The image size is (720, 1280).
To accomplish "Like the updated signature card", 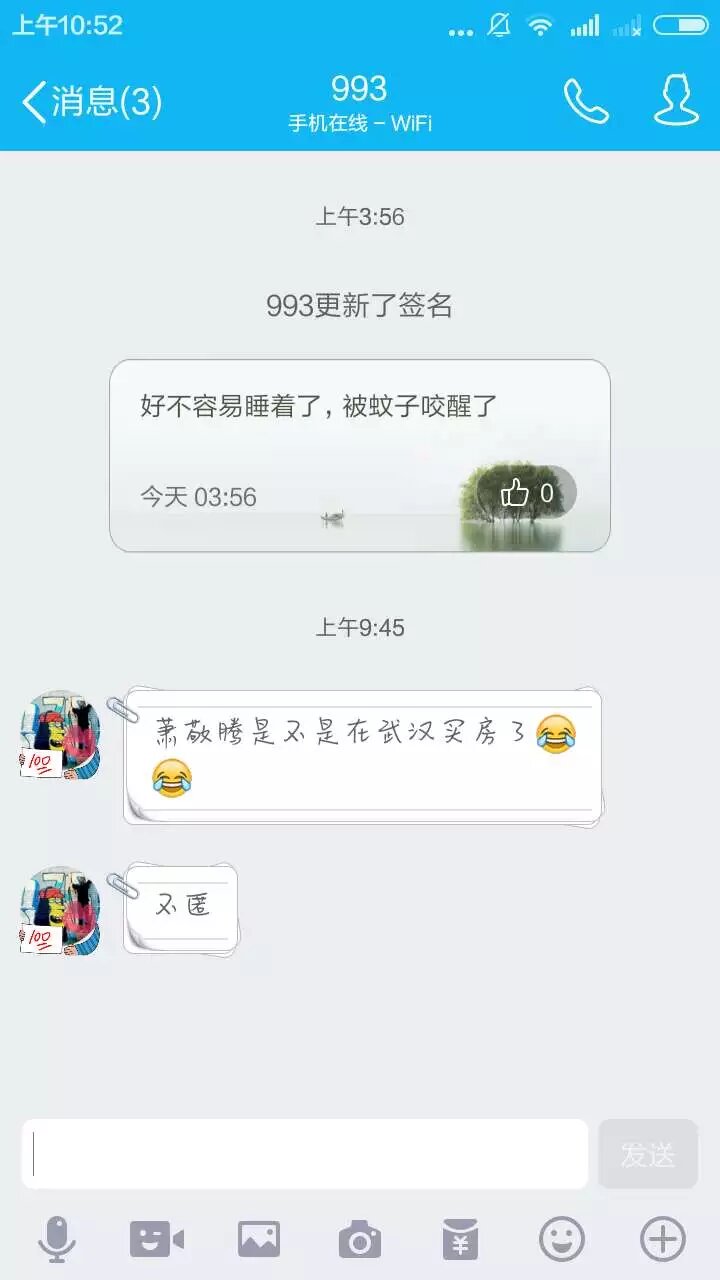I will [526, 493].
